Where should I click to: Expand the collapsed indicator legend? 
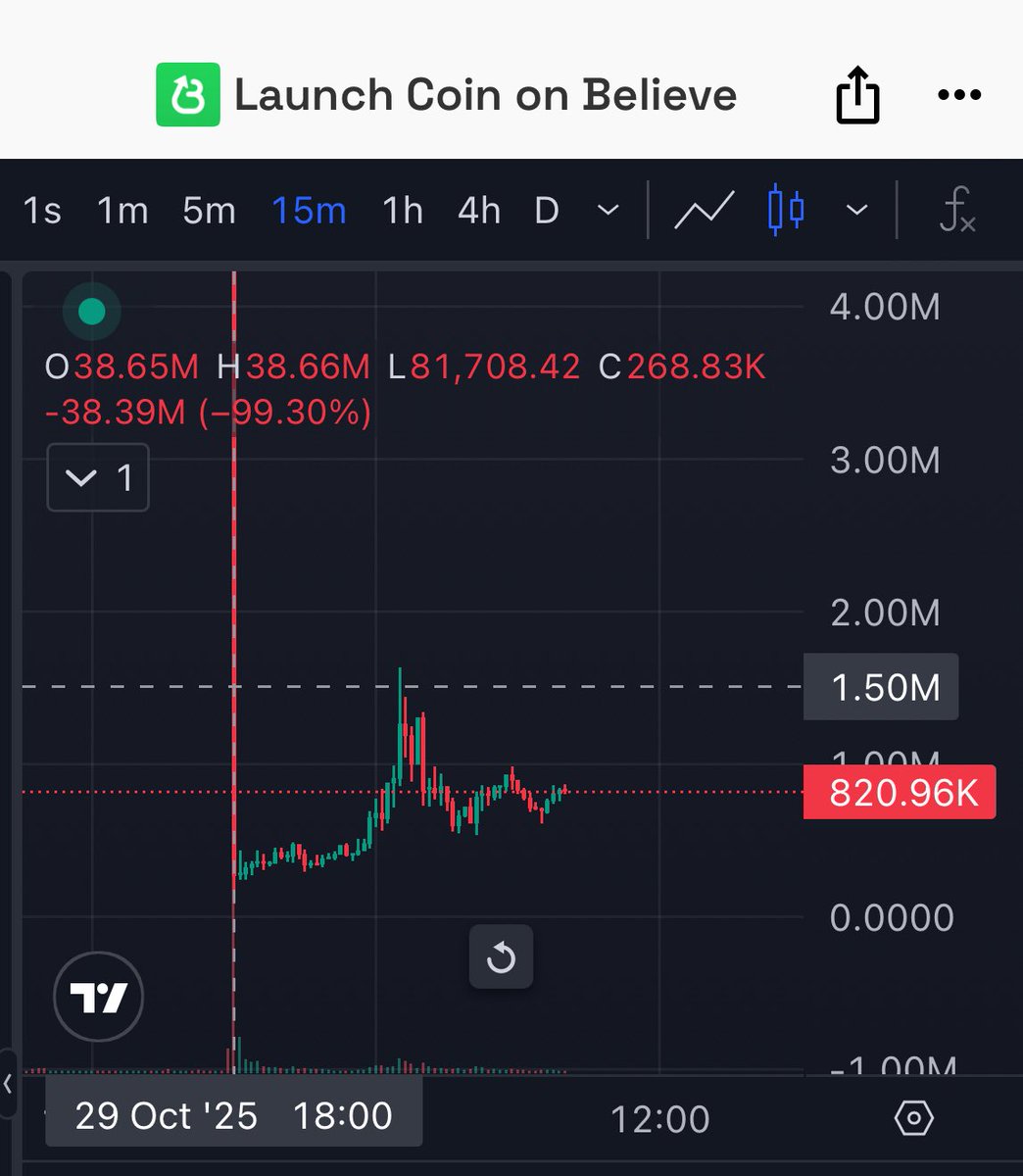(97, 478)
